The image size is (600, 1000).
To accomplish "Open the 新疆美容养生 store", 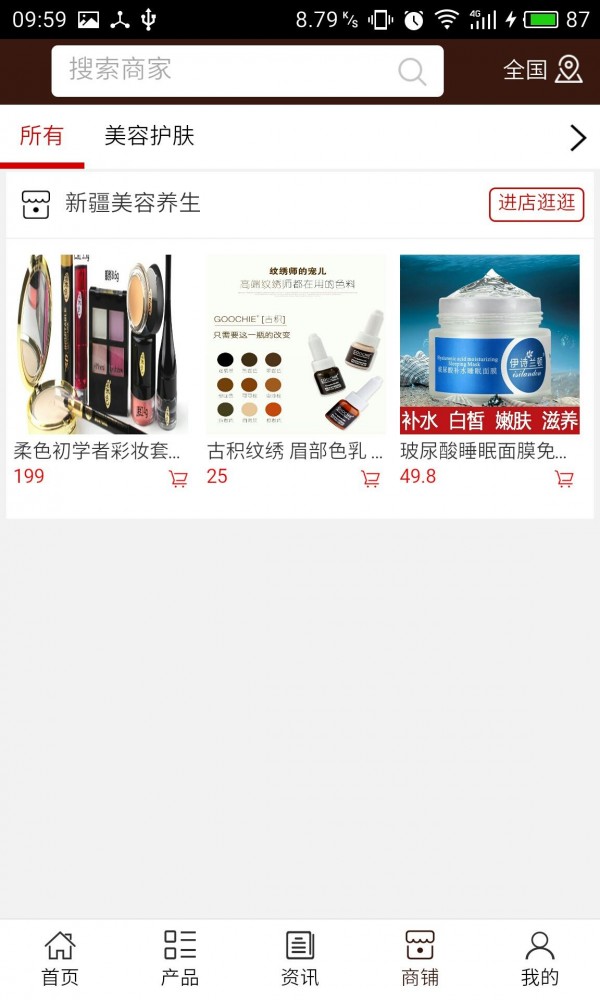I will click(x=132, y=204).
